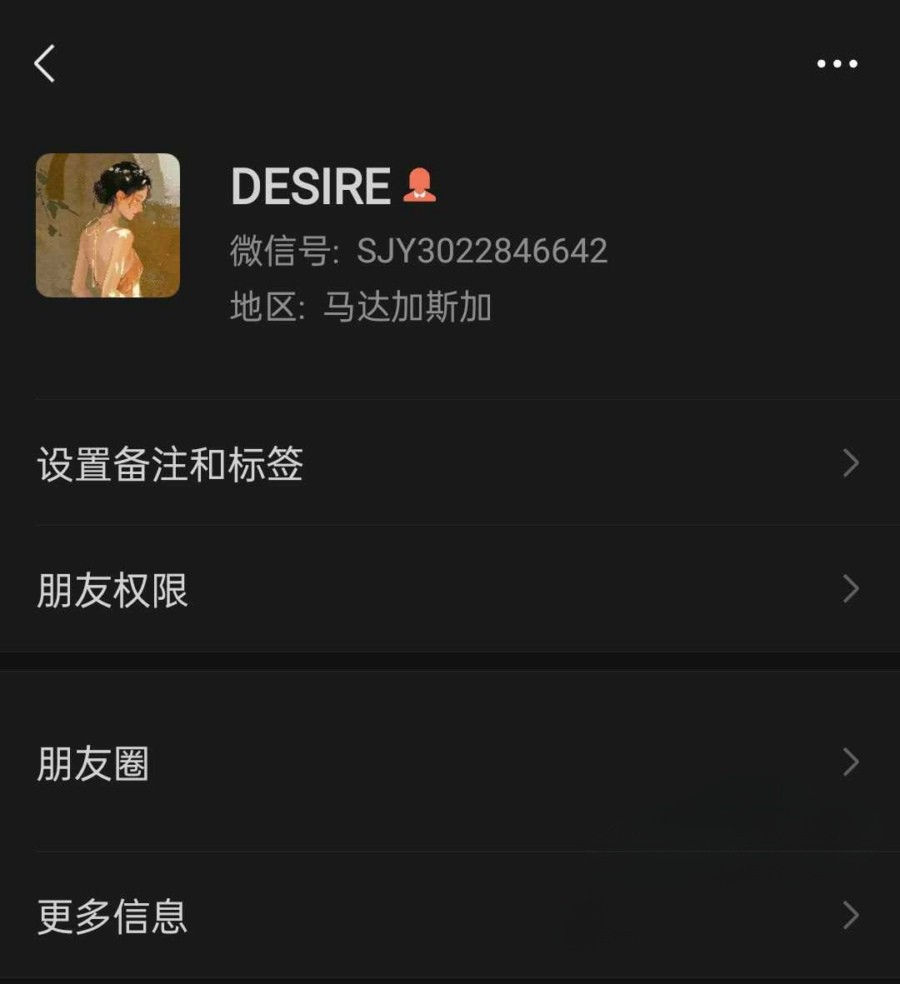
Task: Go back using the top-left arrow
Action: click(x=45, y=64)
